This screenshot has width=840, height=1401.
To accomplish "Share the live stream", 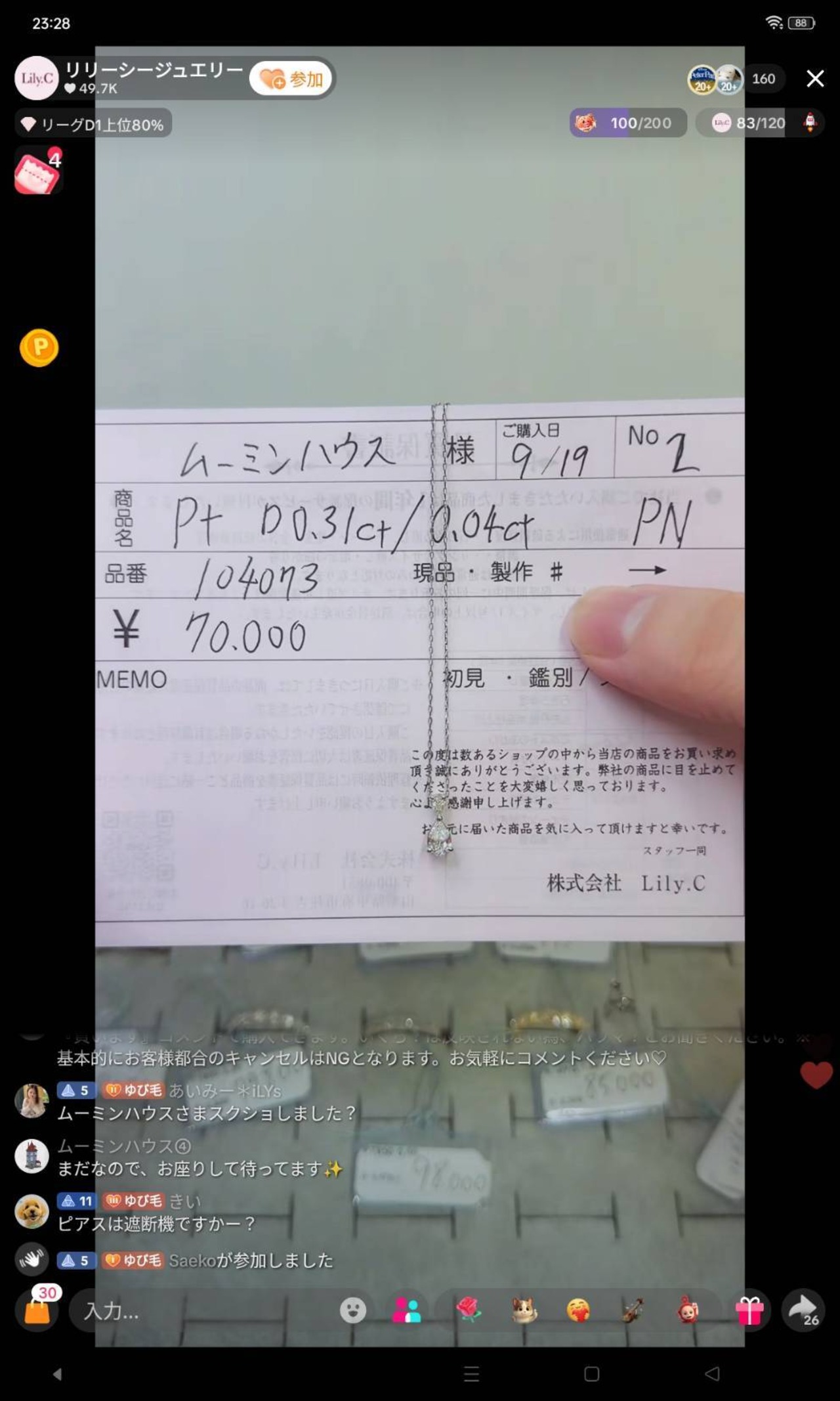I will coord(803,1310).
